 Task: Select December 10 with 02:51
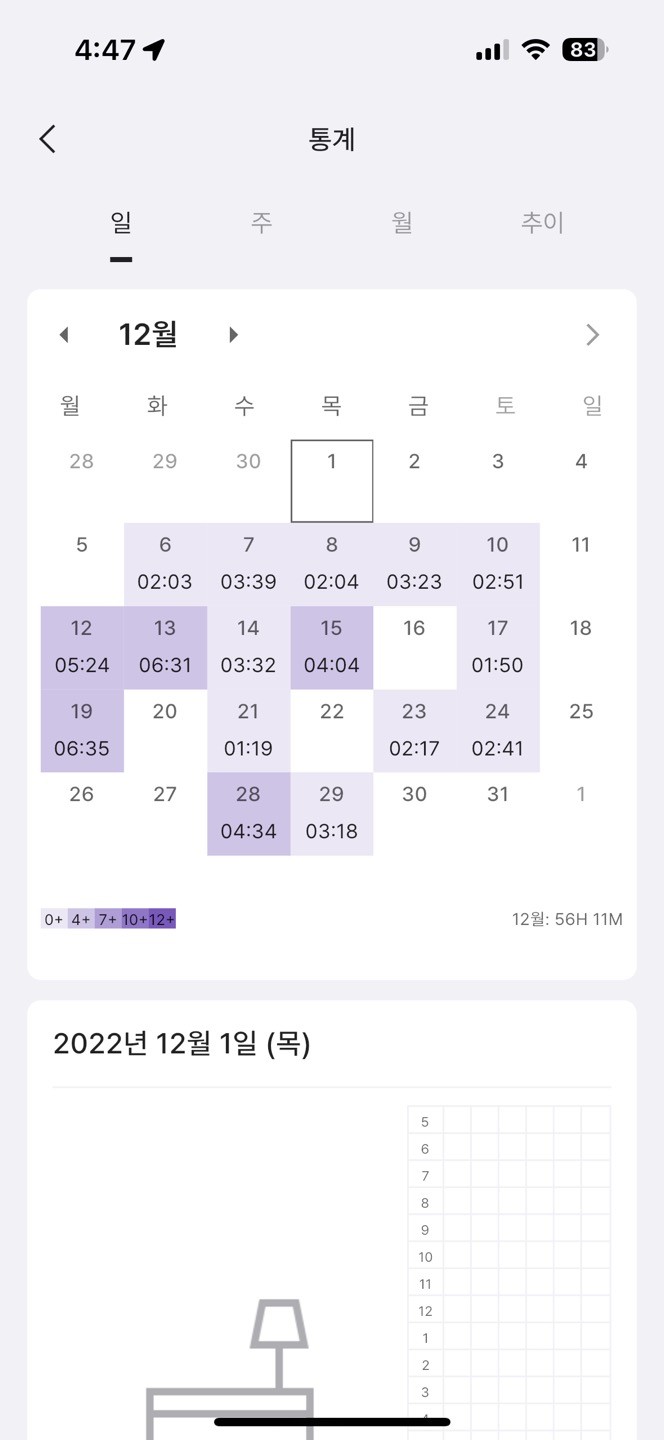pyautogui.click(x=497, y=563)
